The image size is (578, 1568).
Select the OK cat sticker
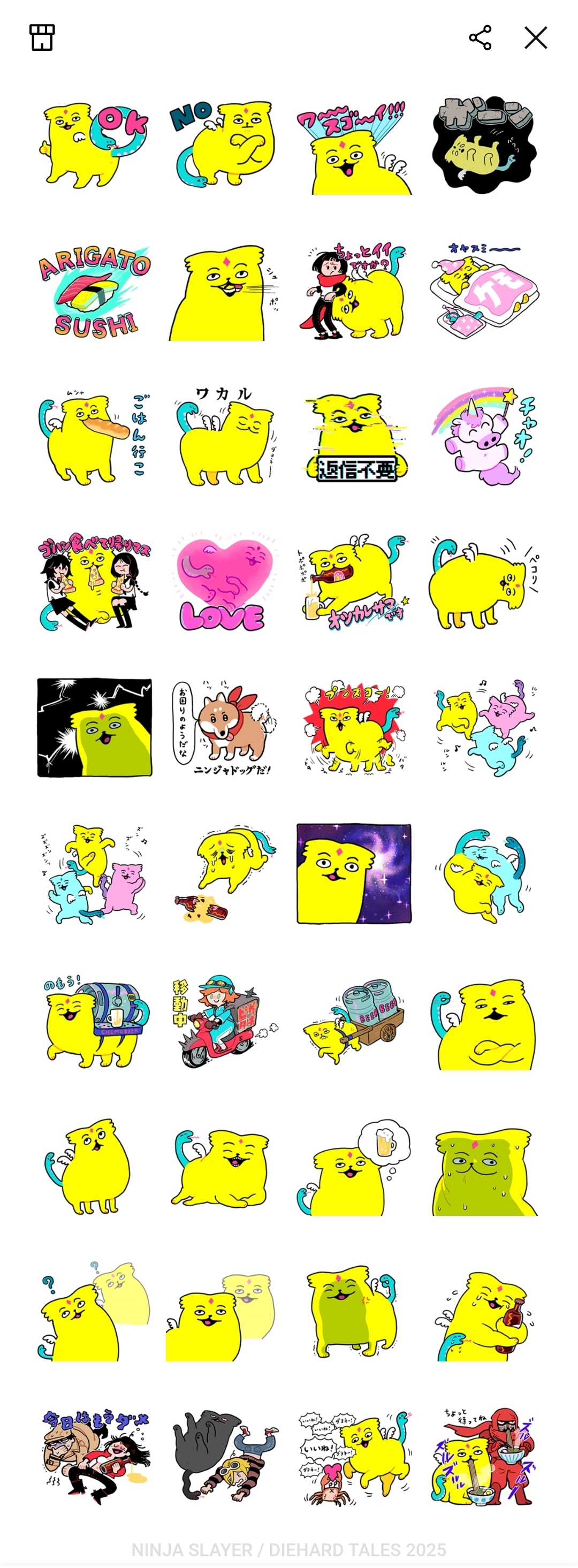pyautogui.click(x=94, y=145)
